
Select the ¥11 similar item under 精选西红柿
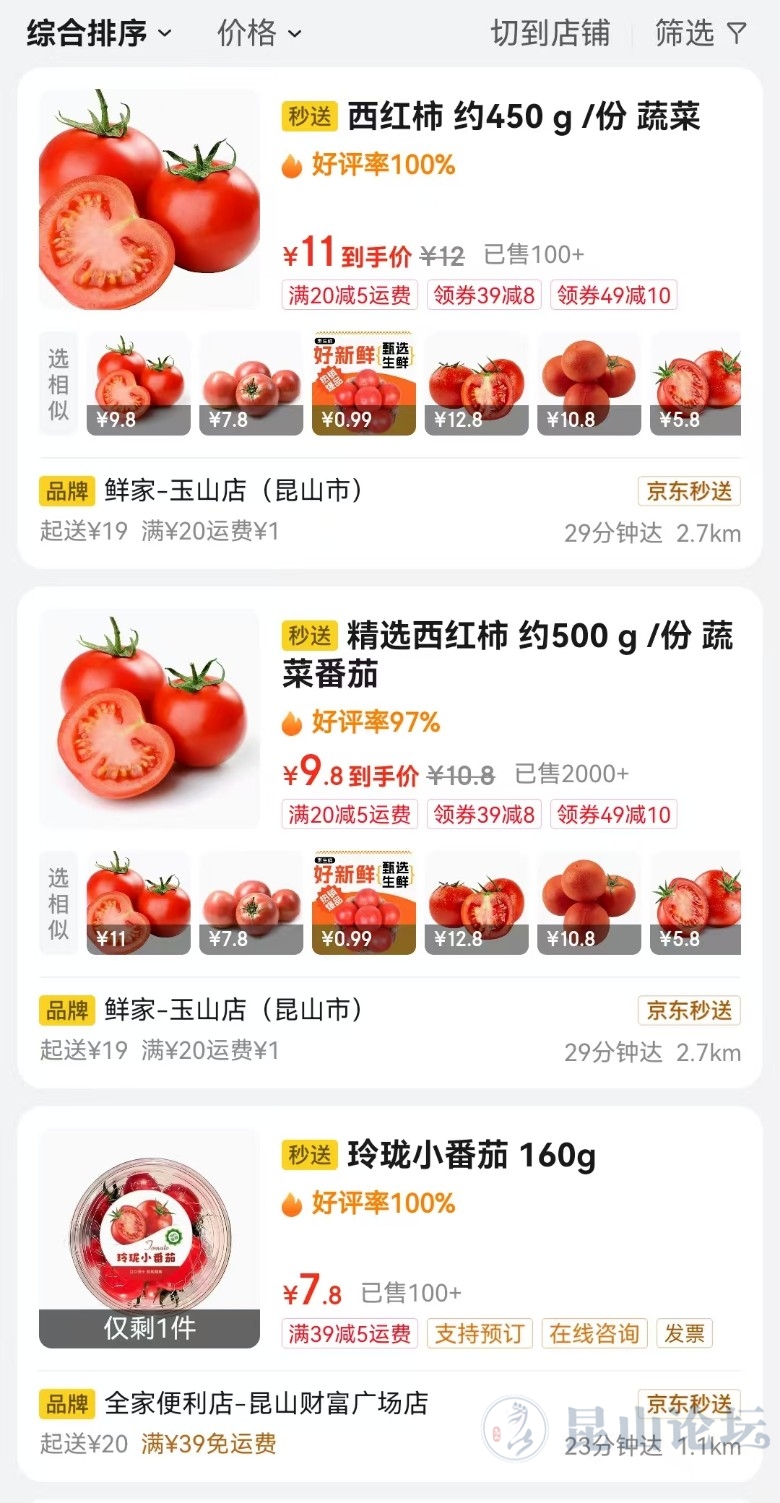[138, 903]
